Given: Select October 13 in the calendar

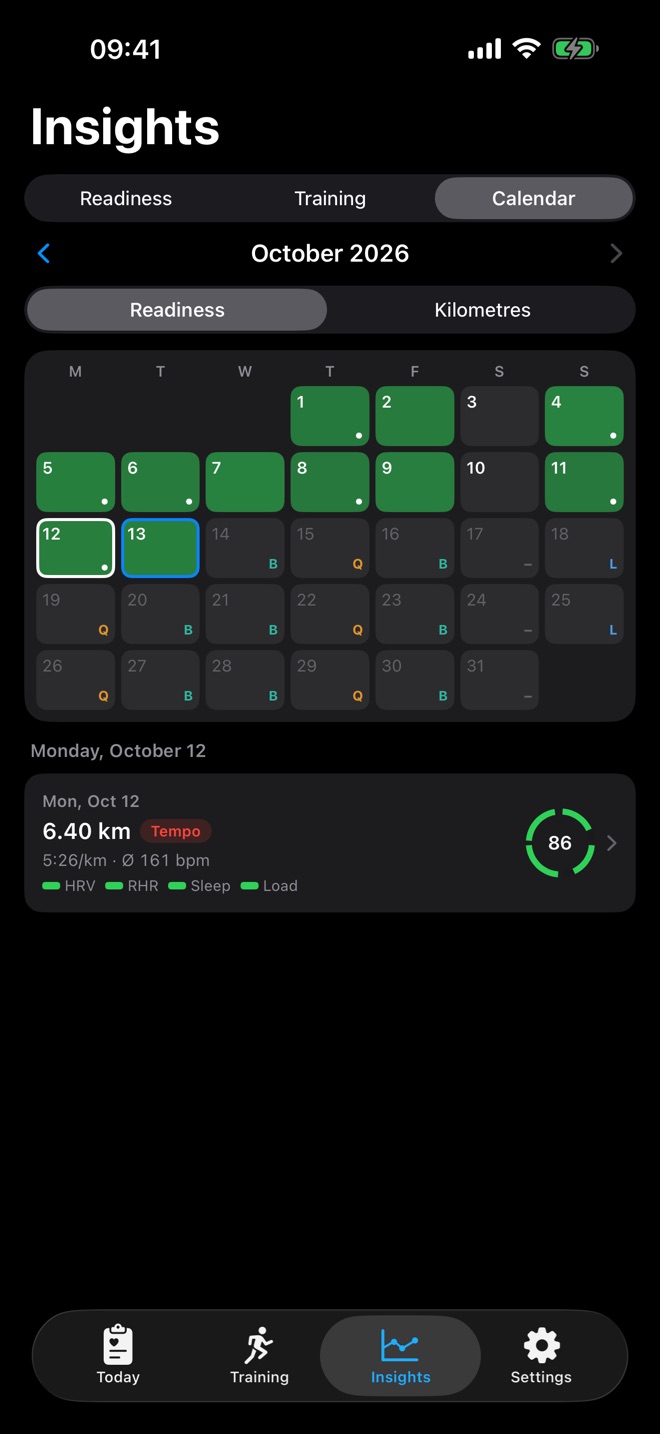Looking at the screenshot, I should pos(160,548).
